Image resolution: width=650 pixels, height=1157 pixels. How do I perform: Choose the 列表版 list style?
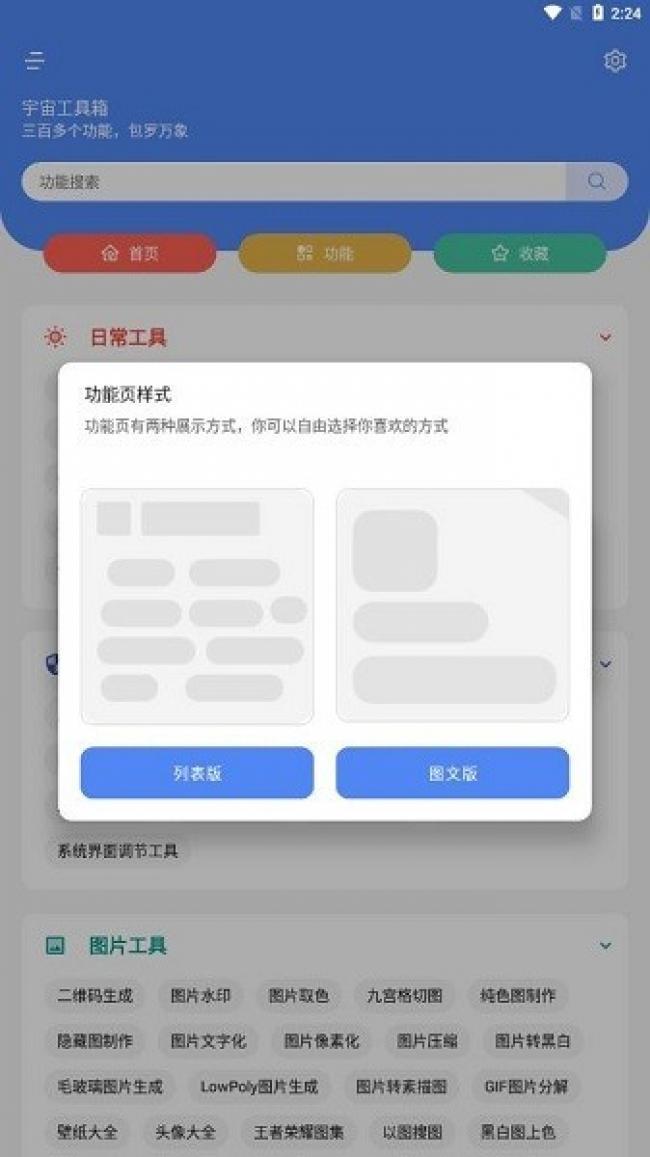tap(197, 773)
